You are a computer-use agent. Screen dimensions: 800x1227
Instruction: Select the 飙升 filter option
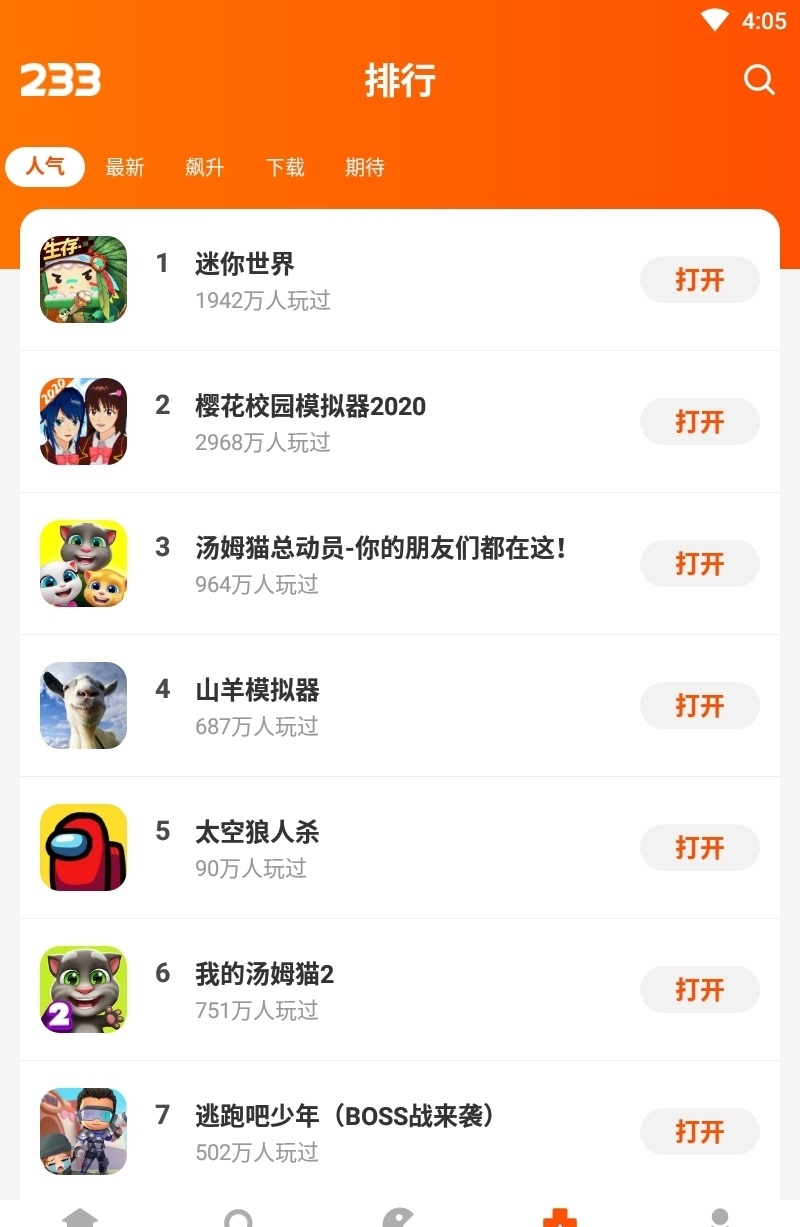click(x=204, y=167)
